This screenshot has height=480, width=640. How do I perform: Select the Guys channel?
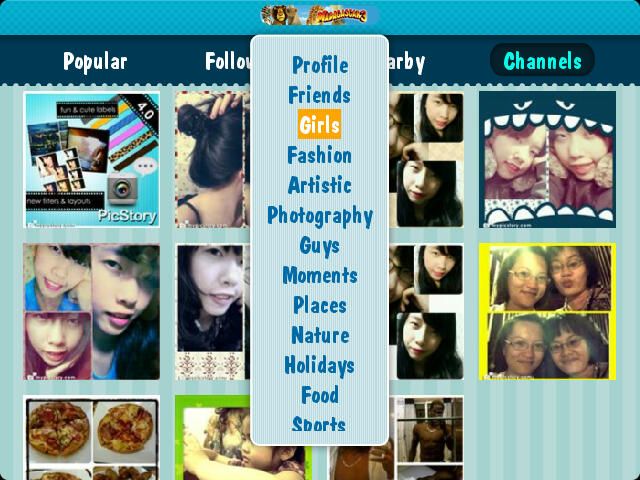[x=320, y=245]
